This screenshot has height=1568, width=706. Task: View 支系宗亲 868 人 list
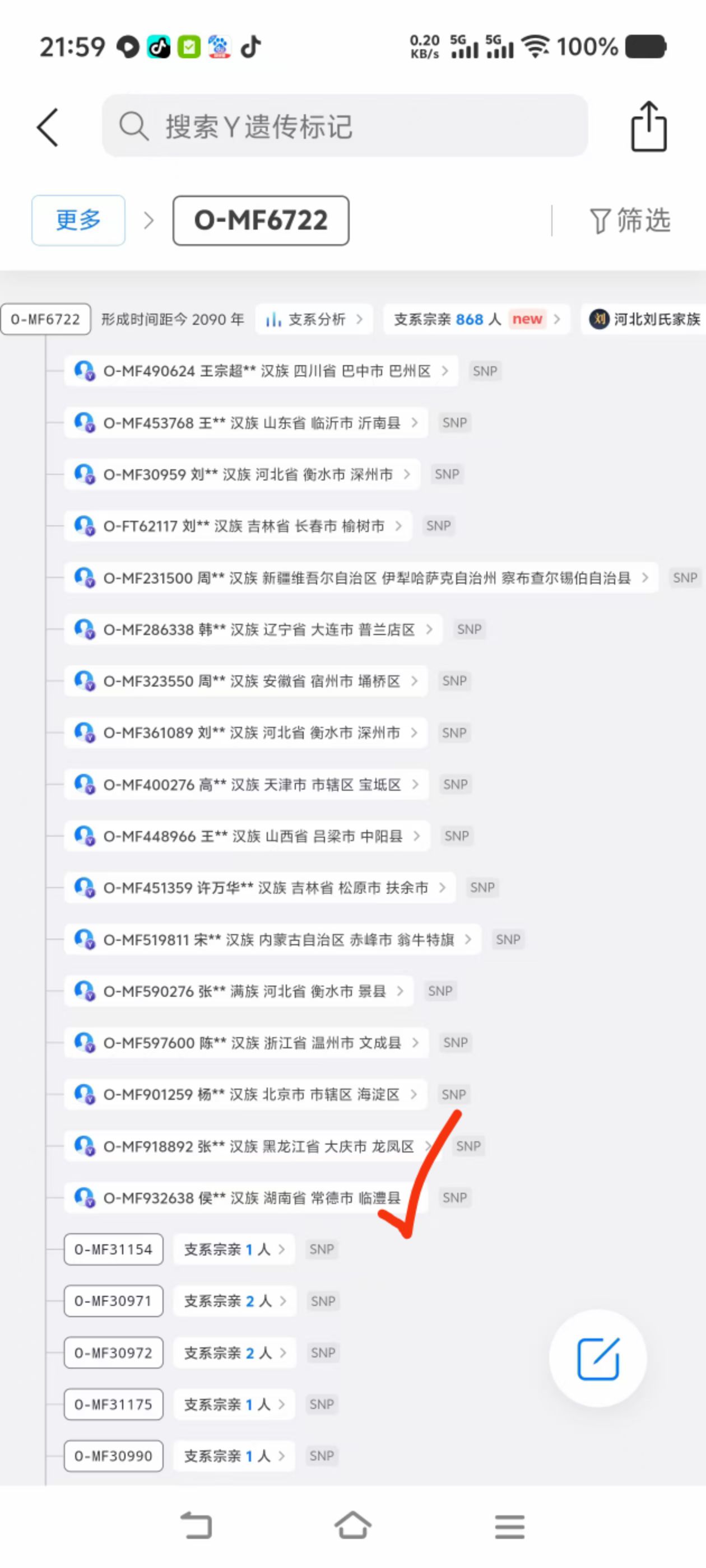(476, 319)
